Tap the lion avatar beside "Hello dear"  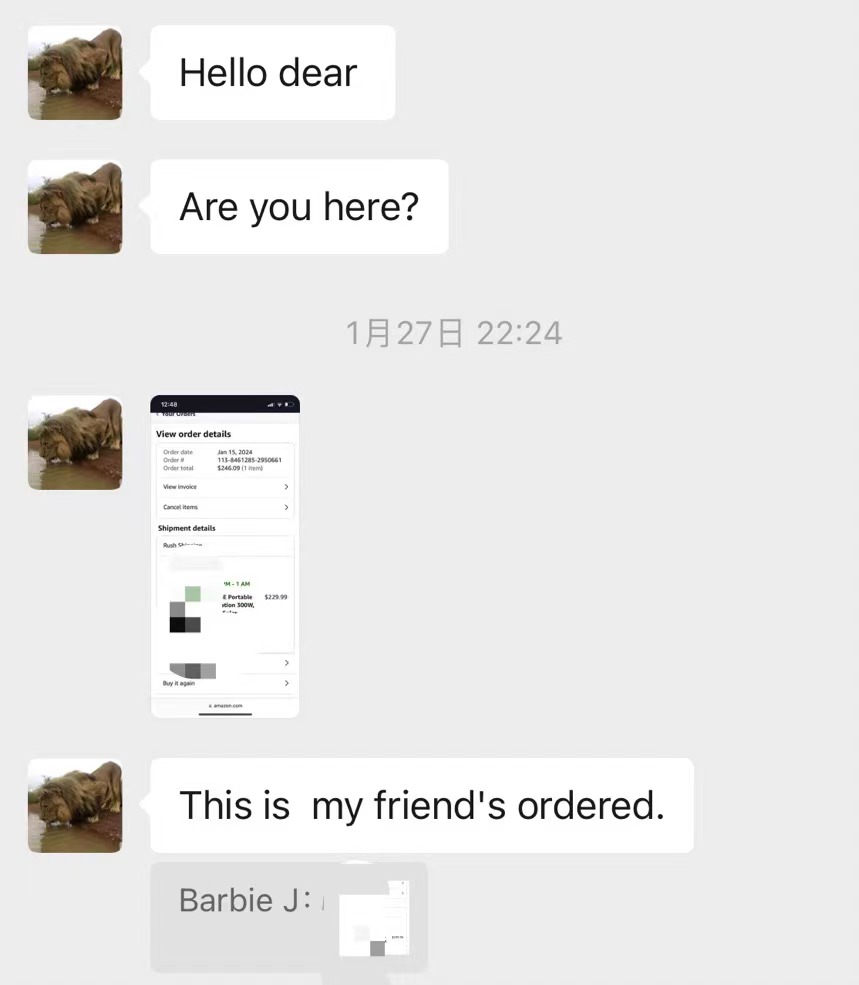pos(75,74)
